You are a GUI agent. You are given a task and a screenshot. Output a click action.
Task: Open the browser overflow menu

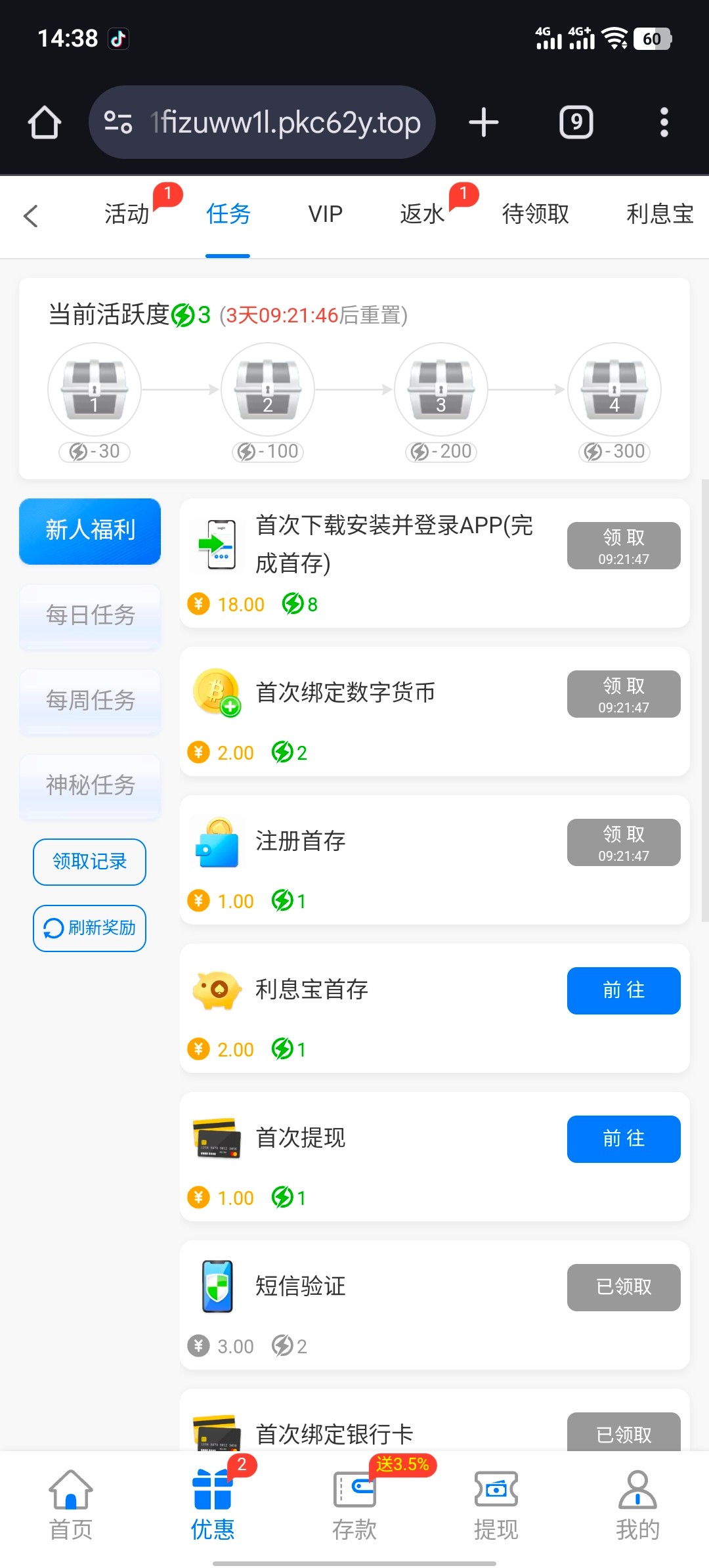(664, 122)
